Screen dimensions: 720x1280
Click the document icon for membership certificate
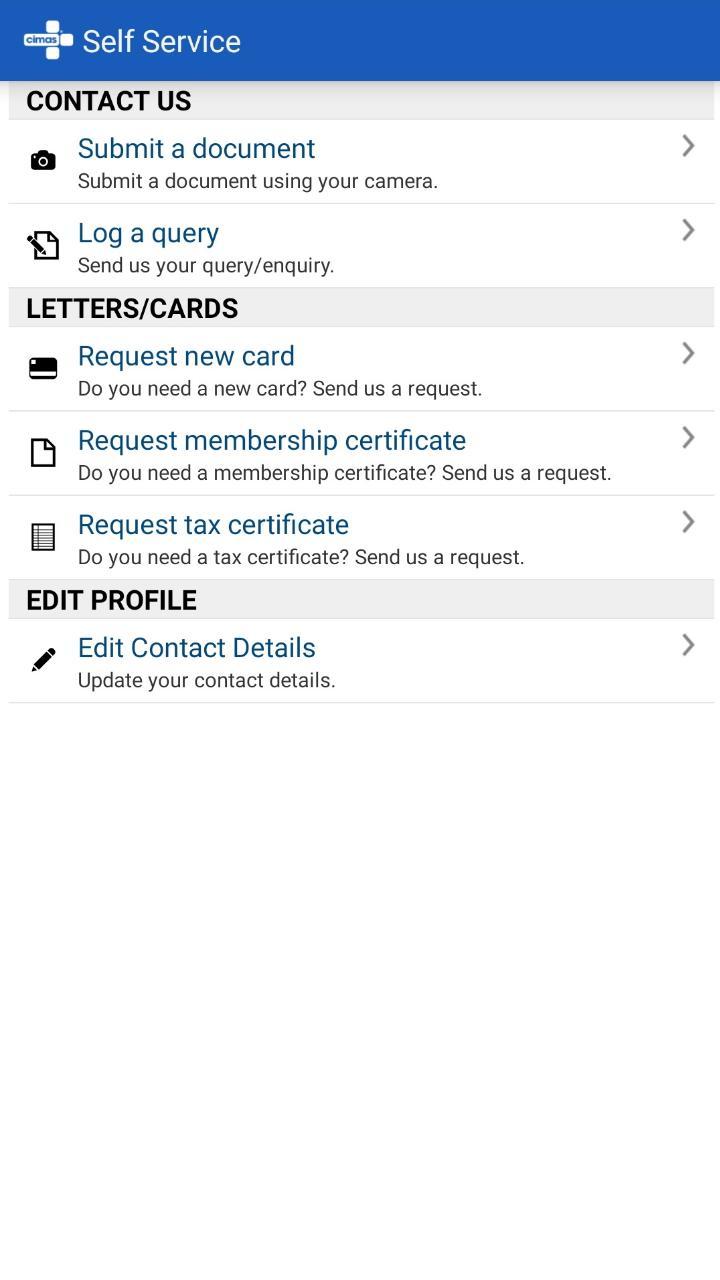point(42,452)
